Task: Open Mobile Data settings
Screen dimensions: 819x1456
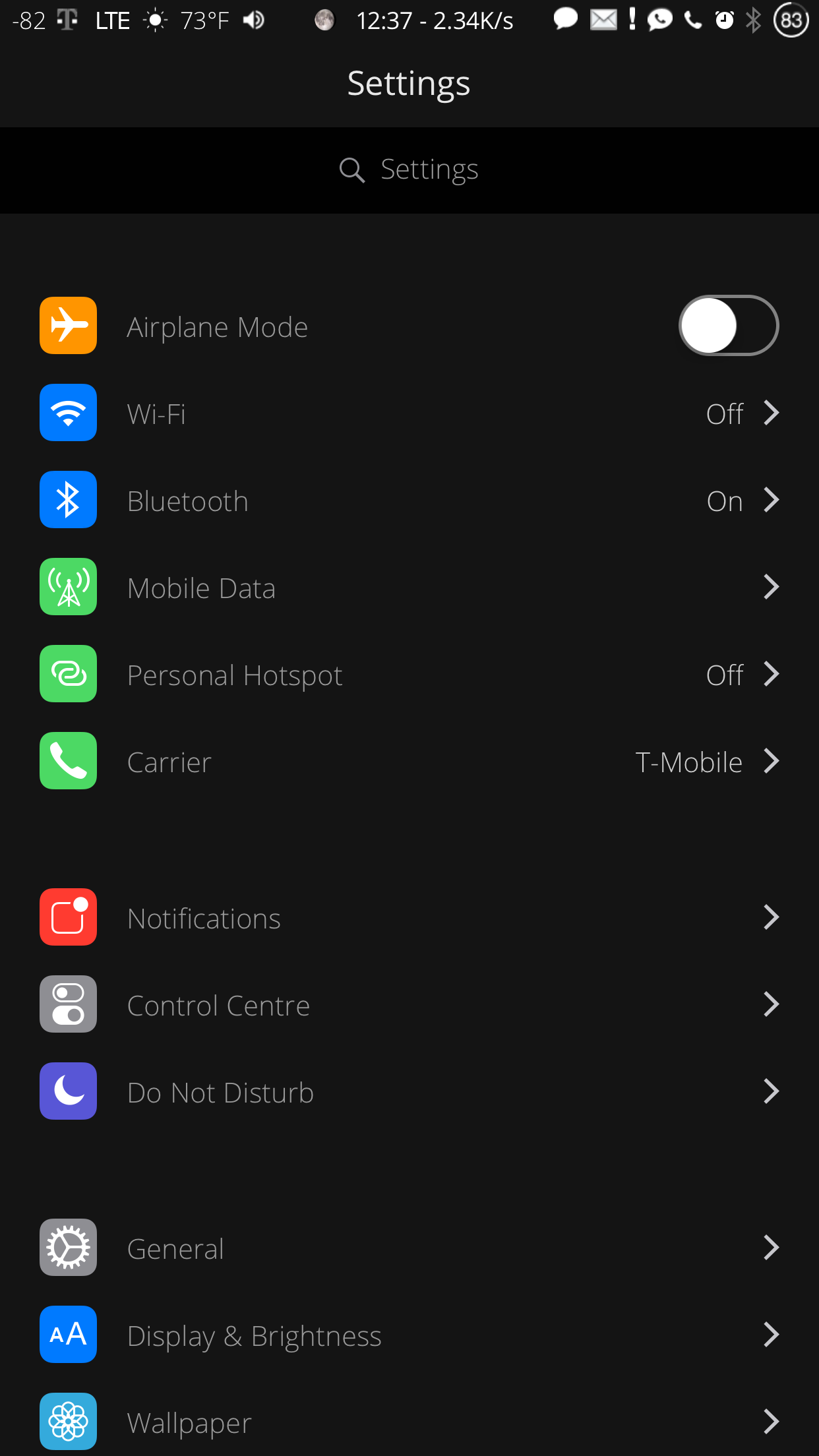Action: (x=409, y=588)
